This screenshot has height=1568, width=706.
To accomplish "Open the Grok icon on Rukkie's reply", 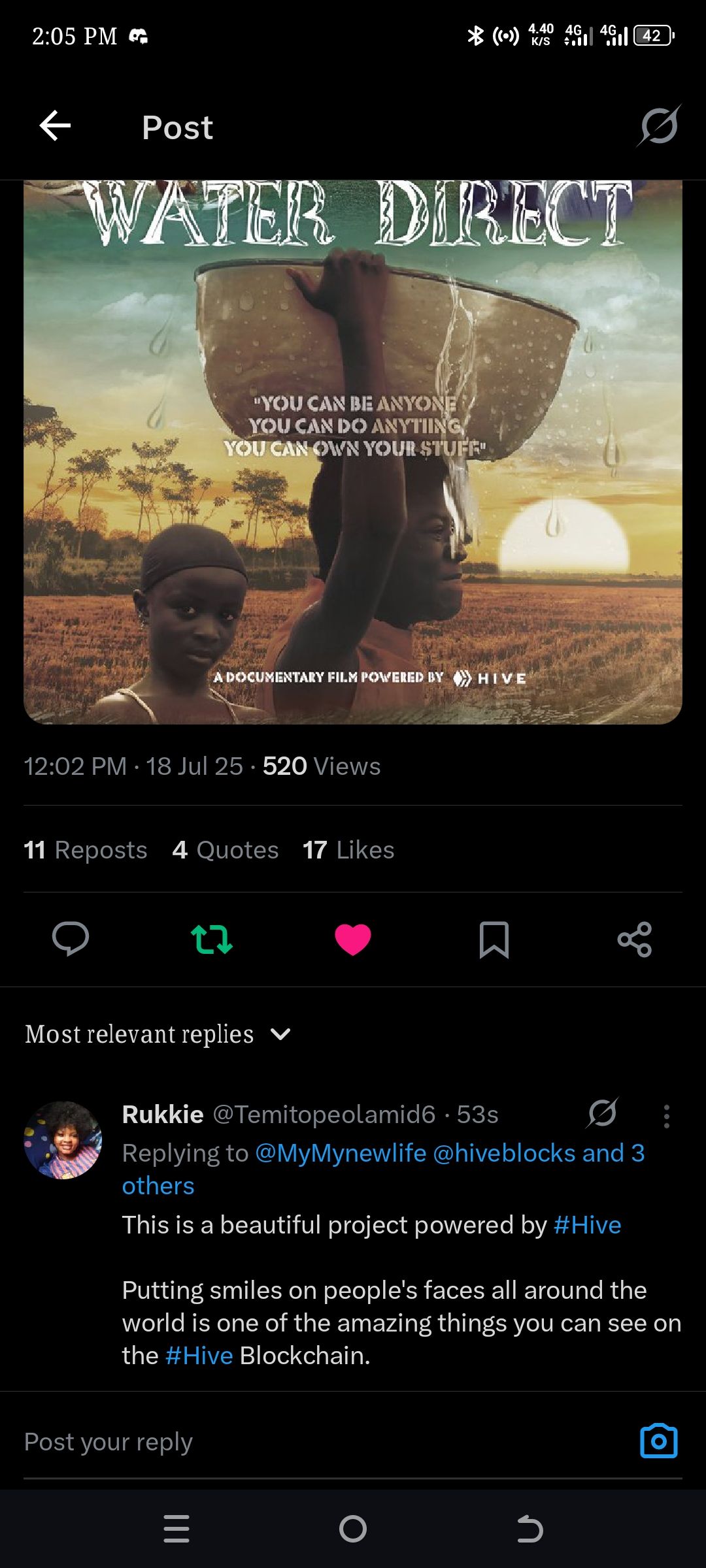I will (x=602, y=1113).
